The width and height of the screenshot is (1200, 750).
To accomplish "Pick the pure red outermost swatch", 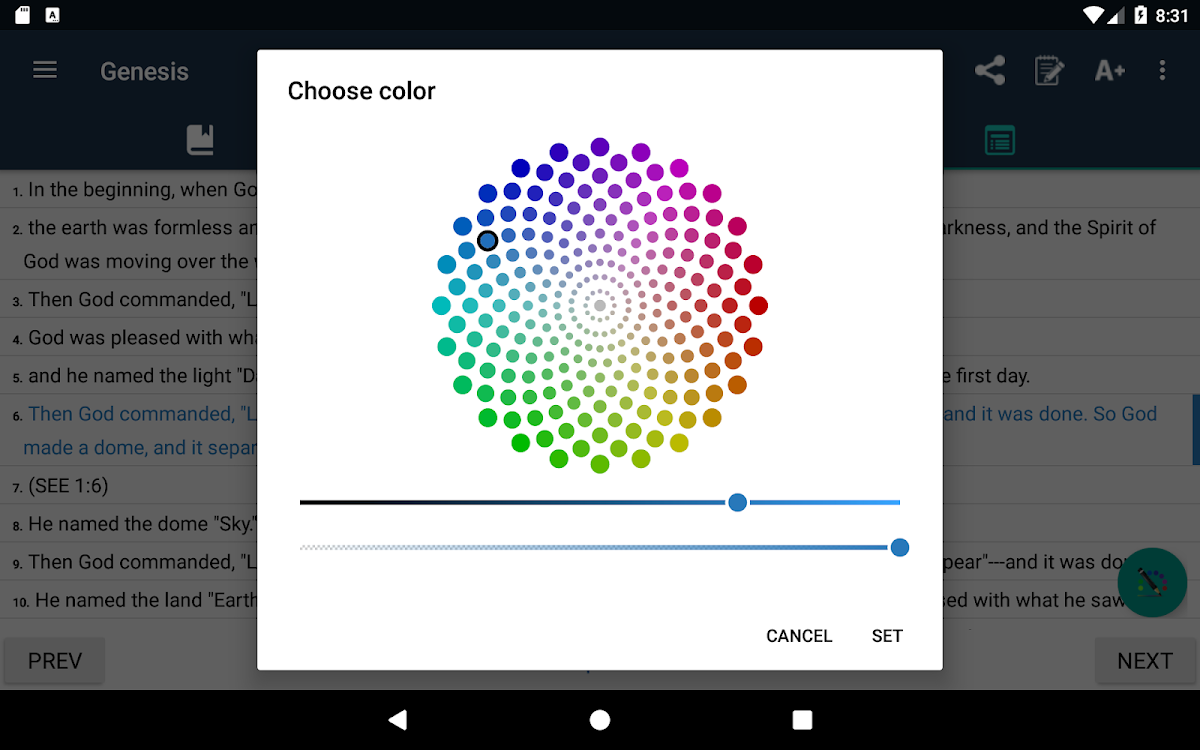I will click(758, 305).
